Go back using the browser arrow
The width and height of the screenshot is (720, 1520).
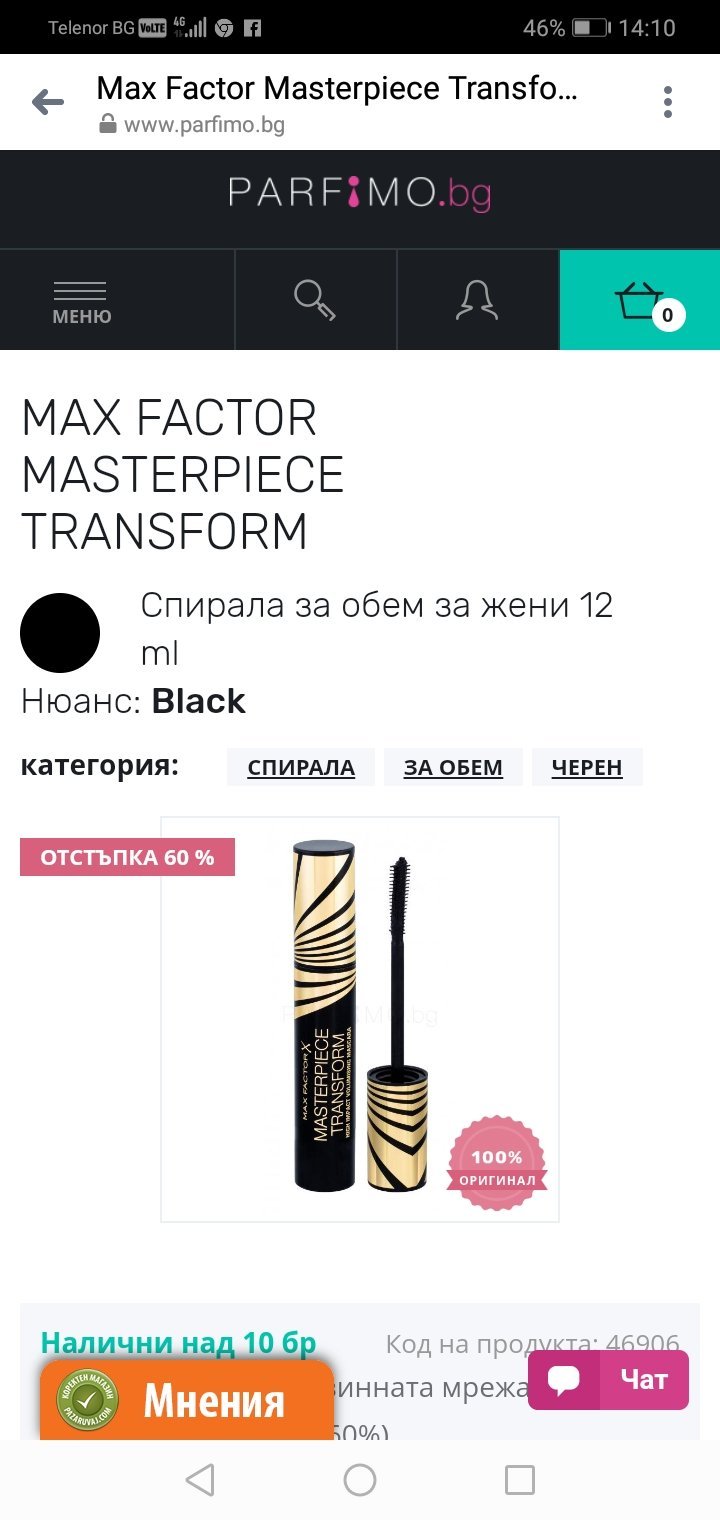48,102
